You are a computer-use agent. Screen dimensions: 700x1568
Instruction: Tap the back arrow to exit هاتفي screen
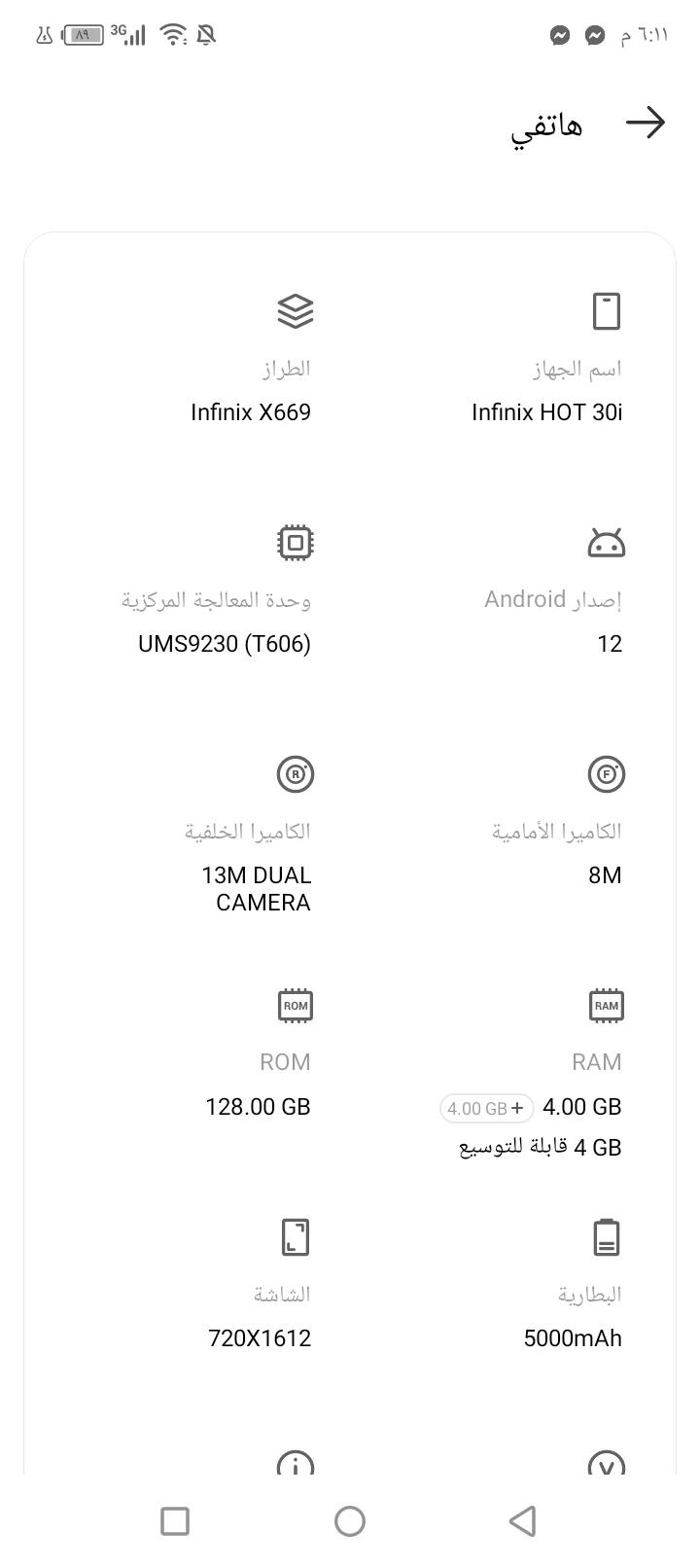click(x=647, y=123)
